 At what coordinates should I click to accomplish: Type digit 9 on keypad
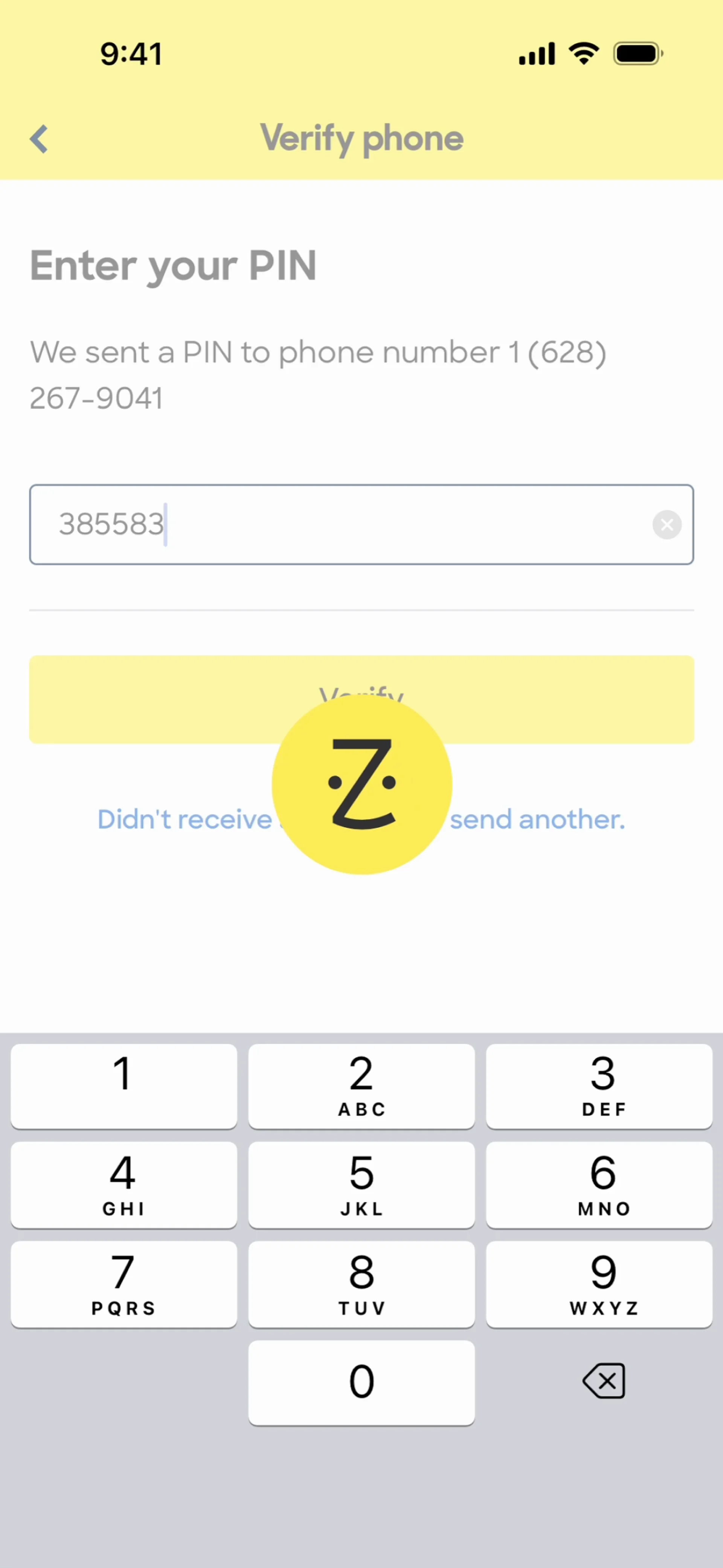599,1284
